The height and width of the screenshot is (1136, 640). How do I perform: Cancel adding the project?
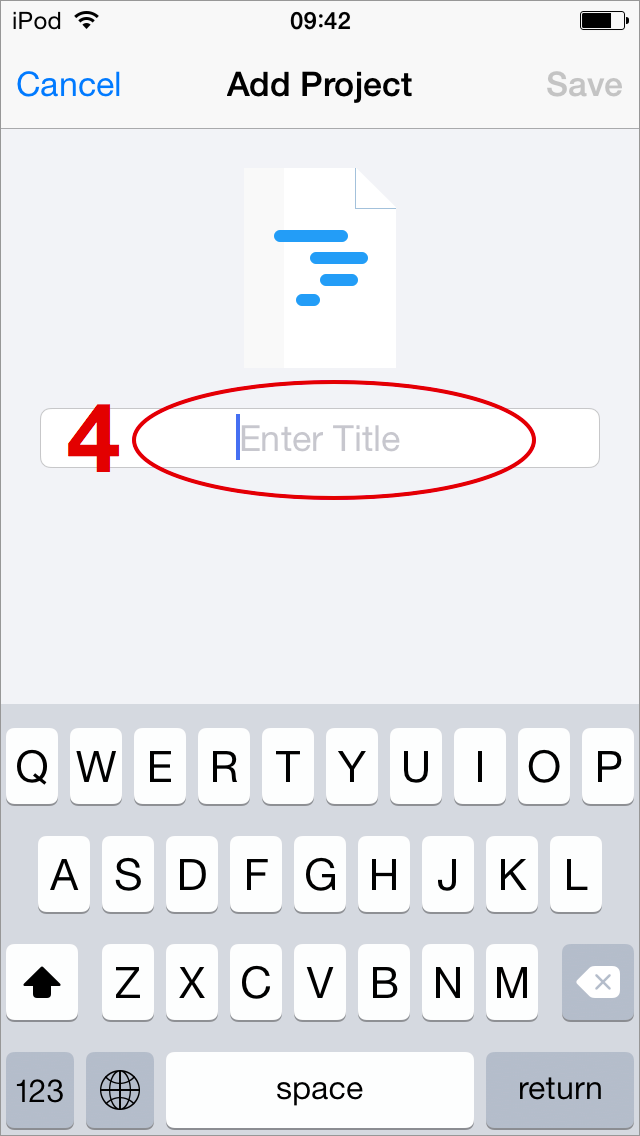point(68,85)
